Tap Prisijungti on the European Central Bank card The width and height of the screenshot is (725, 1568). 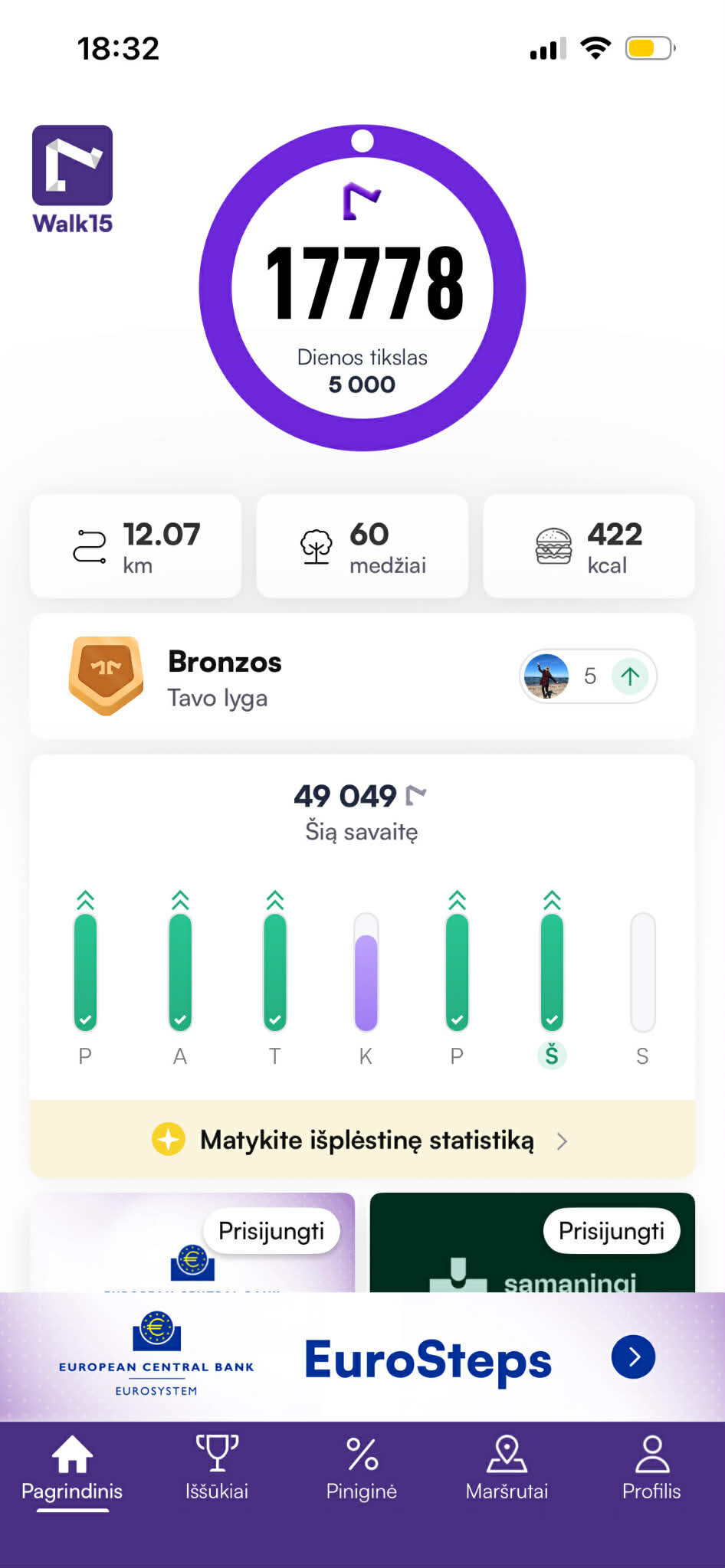pyautogui.click(x=271, y=1231)
